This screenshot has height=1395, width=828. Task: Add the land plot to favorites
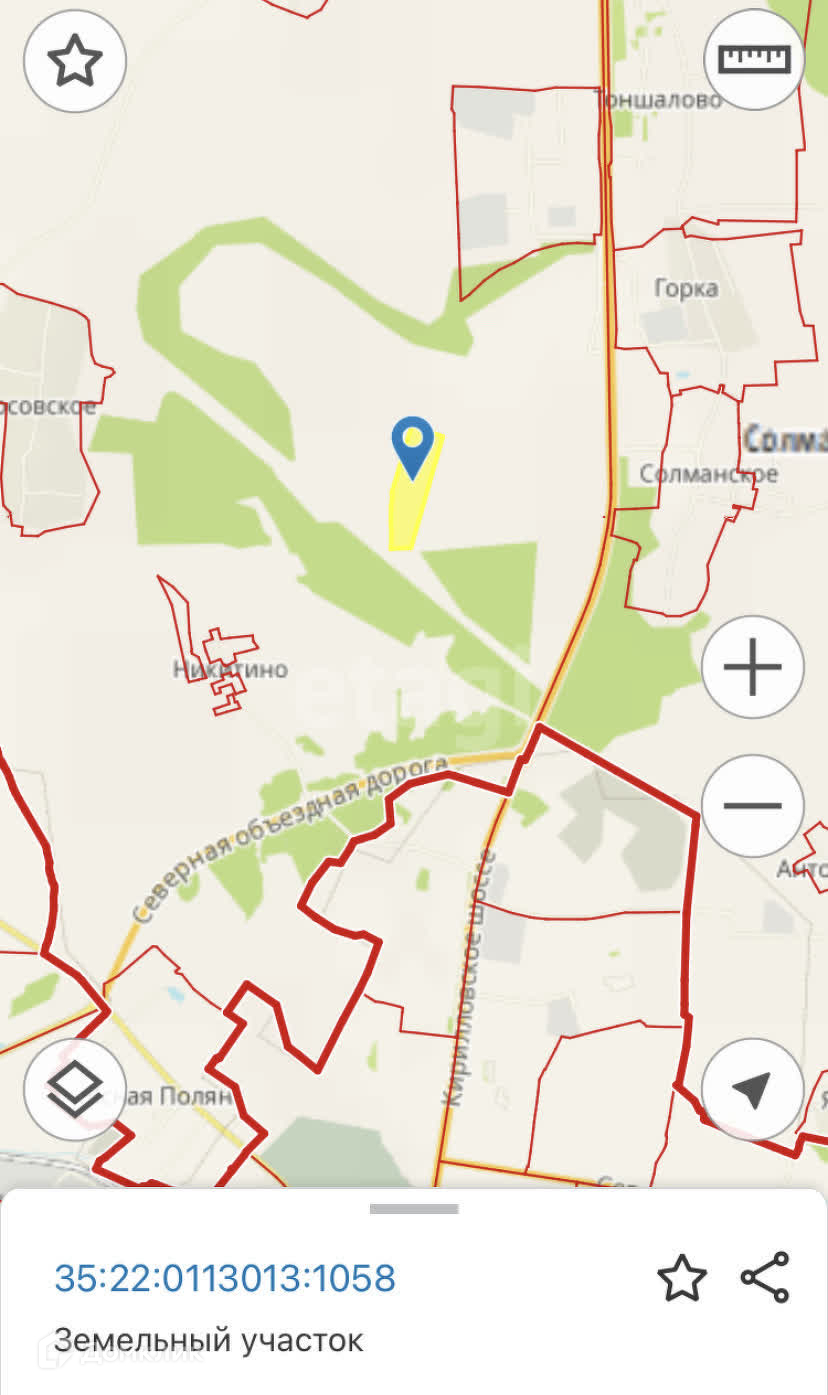click(682, 1278)
